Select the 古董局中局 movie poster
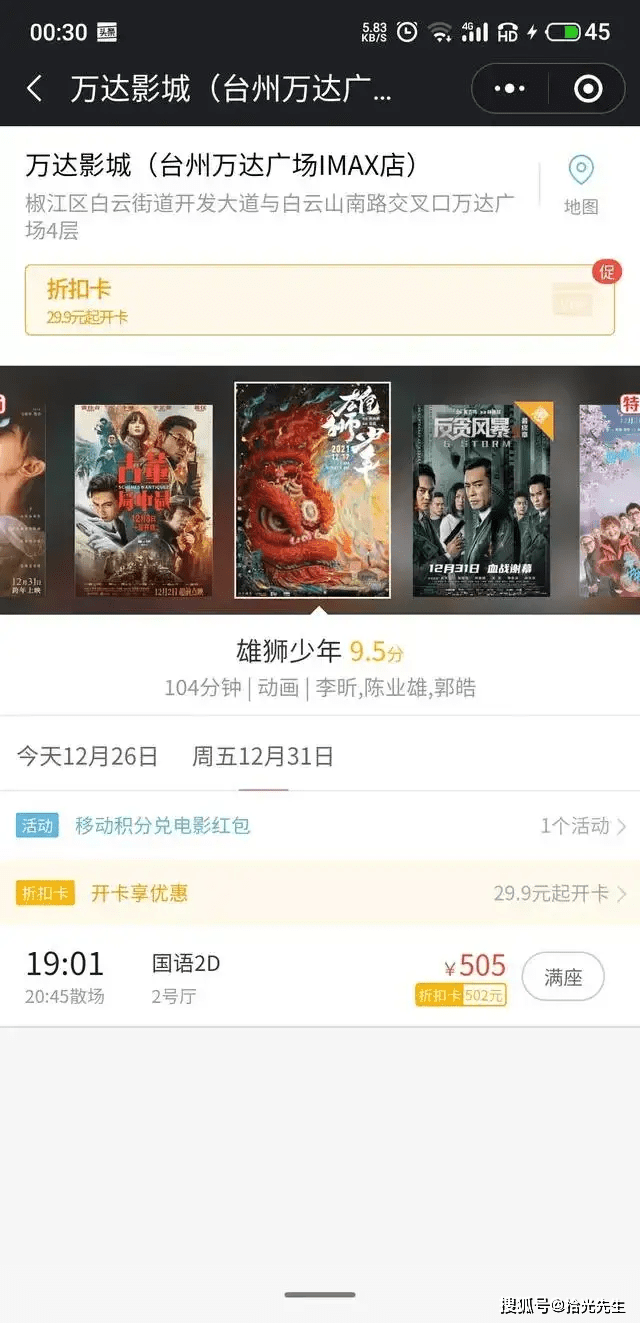Screen dimensions: 640x1323 [144, 500]
